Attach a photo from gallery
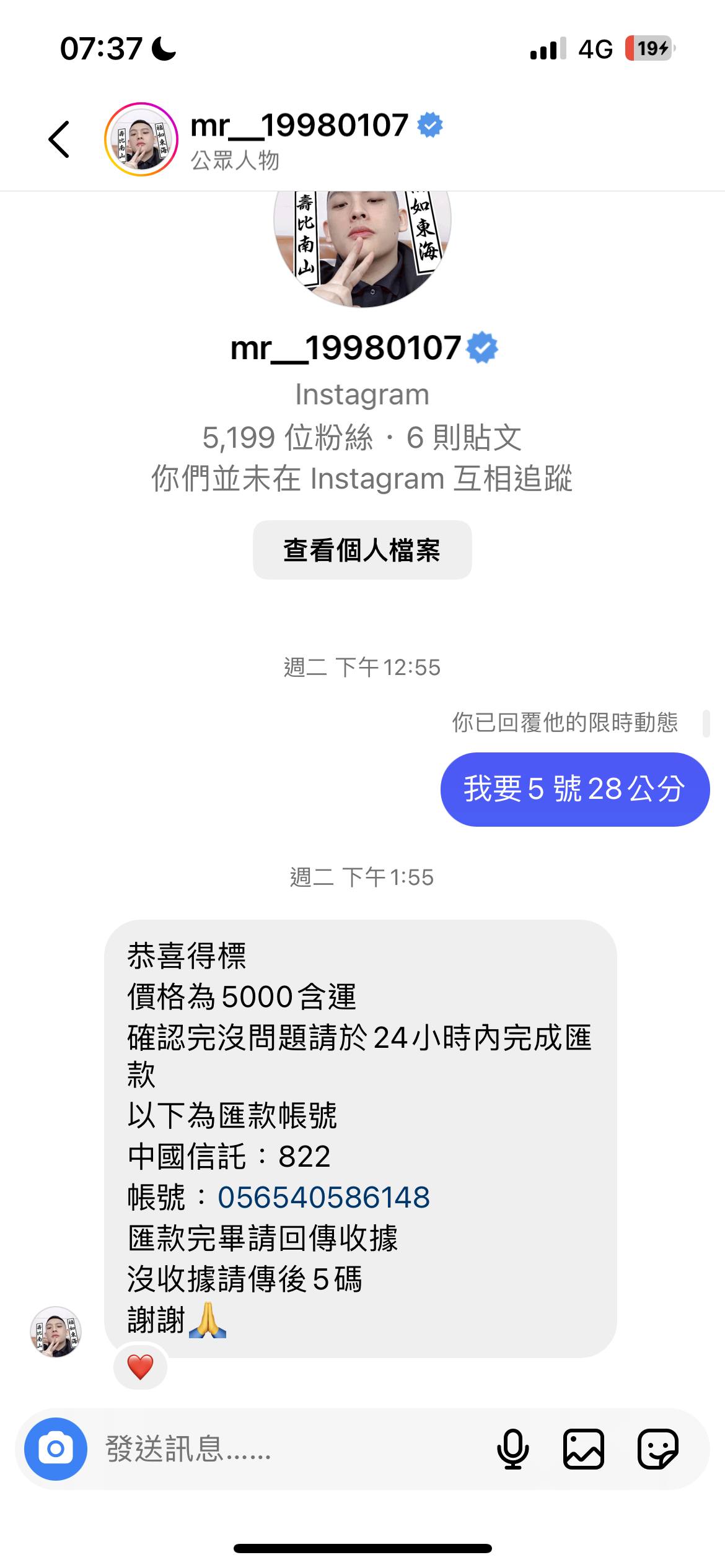 click(583, 1448)
